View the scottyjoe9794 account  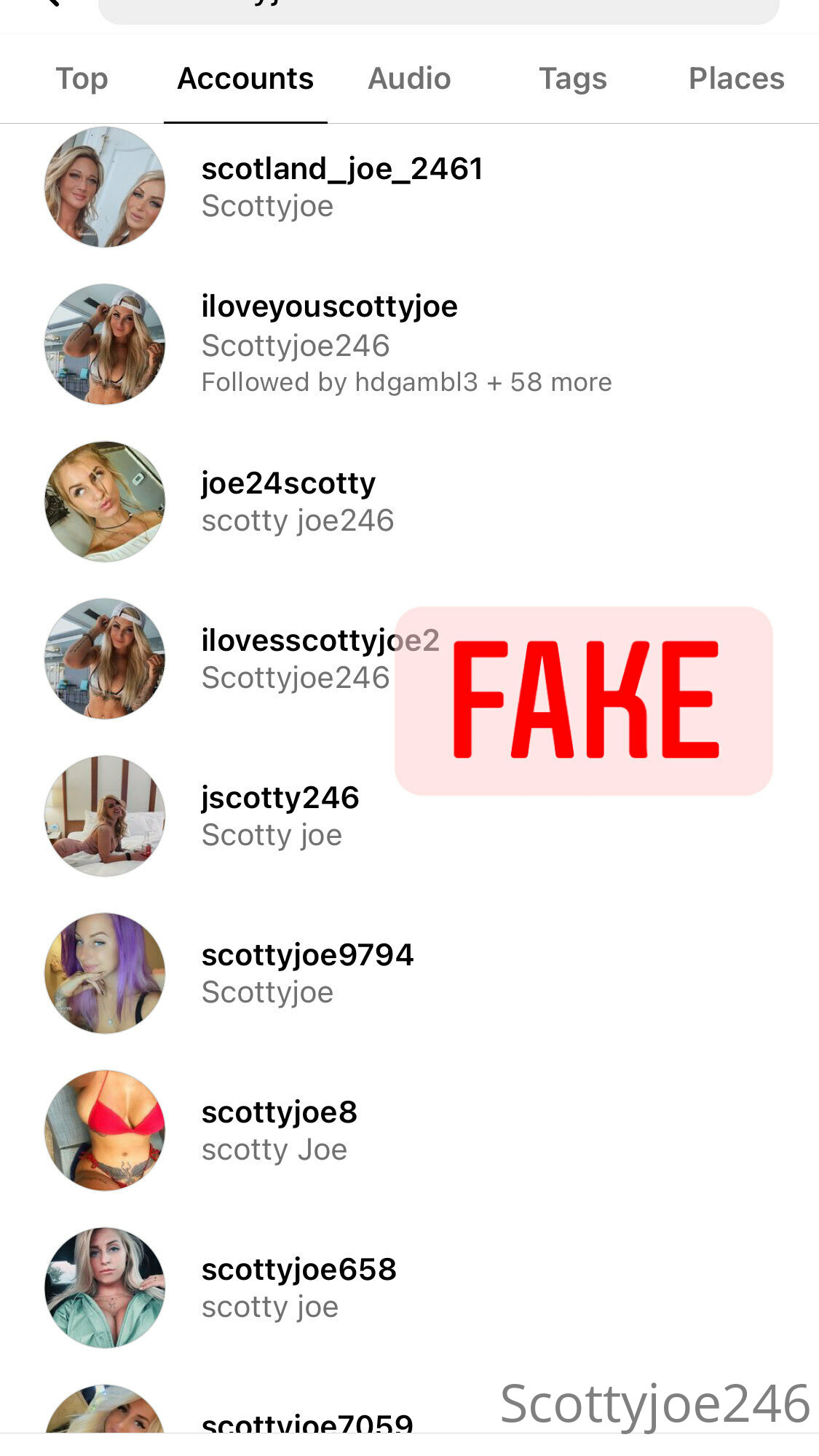click(409, 973)
